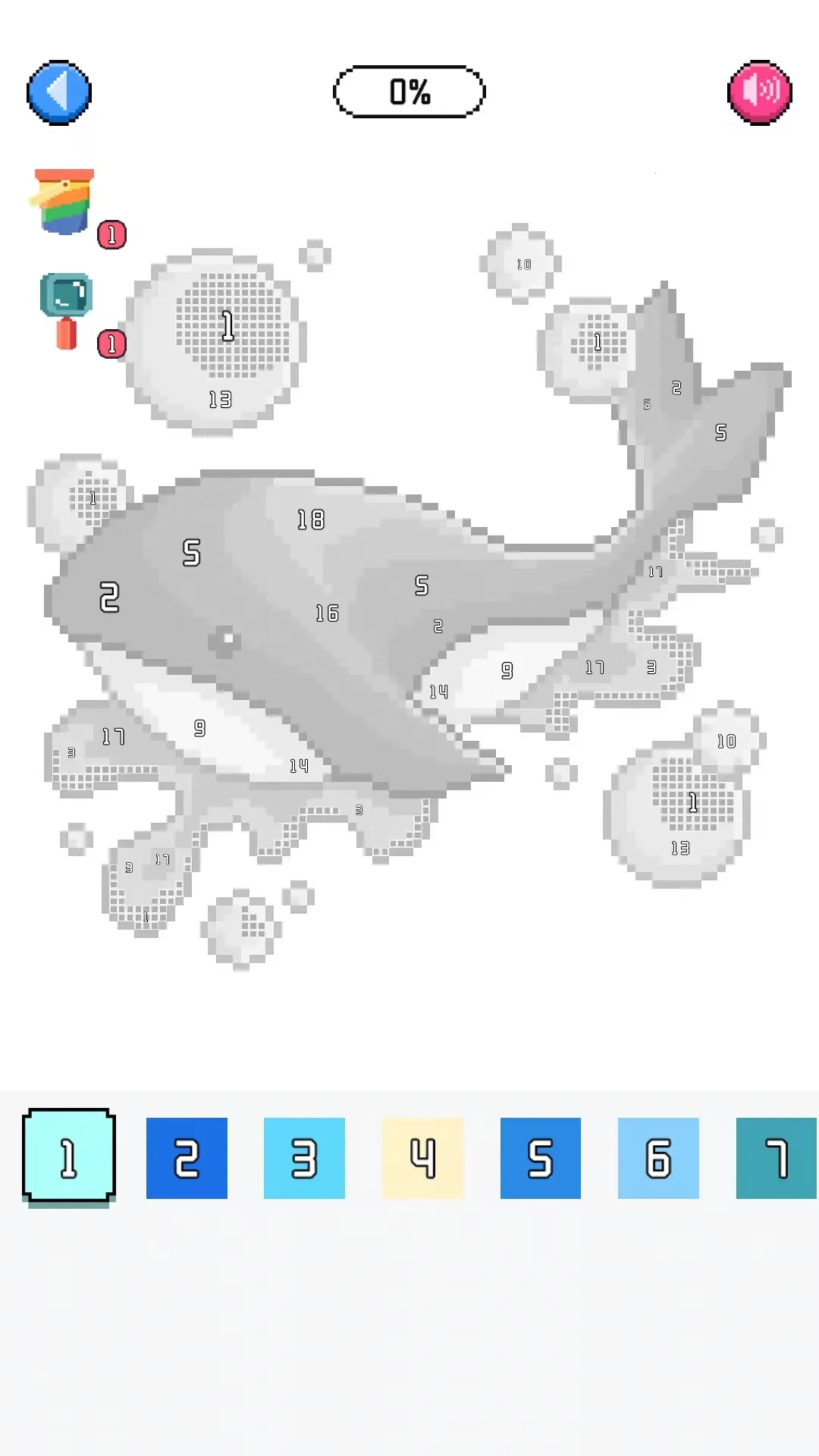Select the cream color swatch number 4
819x1456 pixels.
click(422, 1158)
